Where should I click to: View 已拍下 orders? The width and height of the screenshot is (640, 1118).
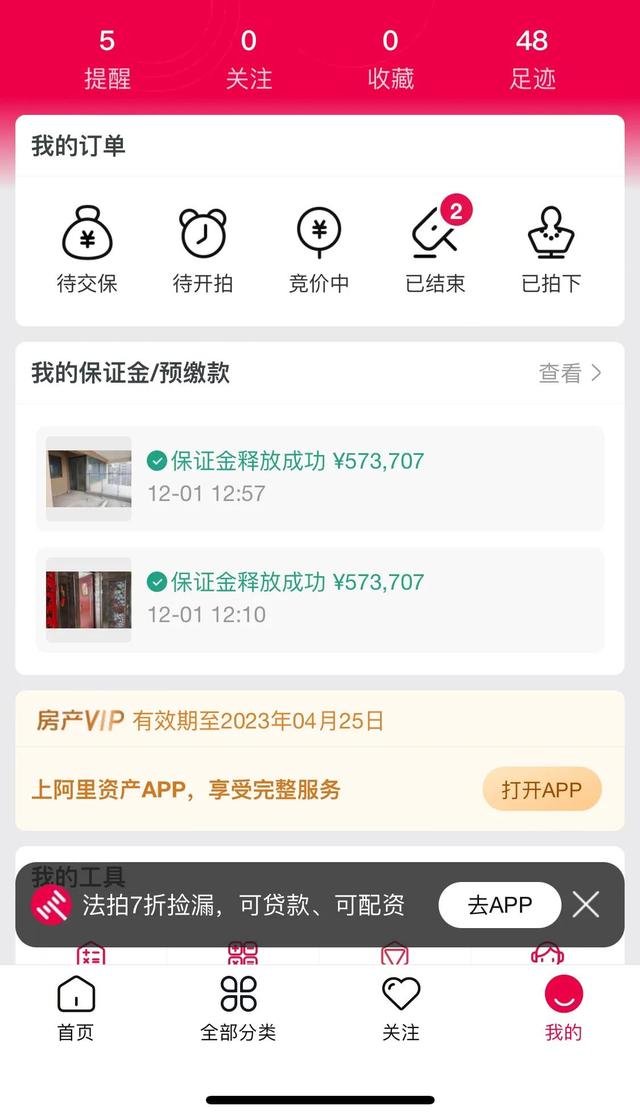(551, 250)
